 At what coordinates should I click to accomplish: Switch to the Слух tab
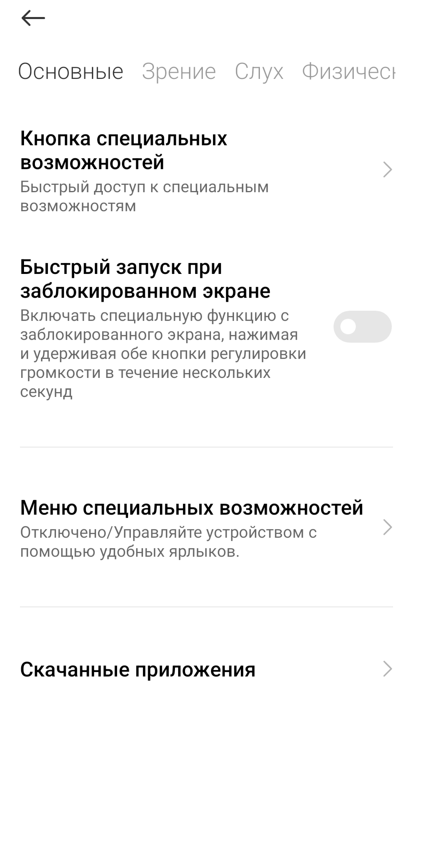(x=259, y=72)
